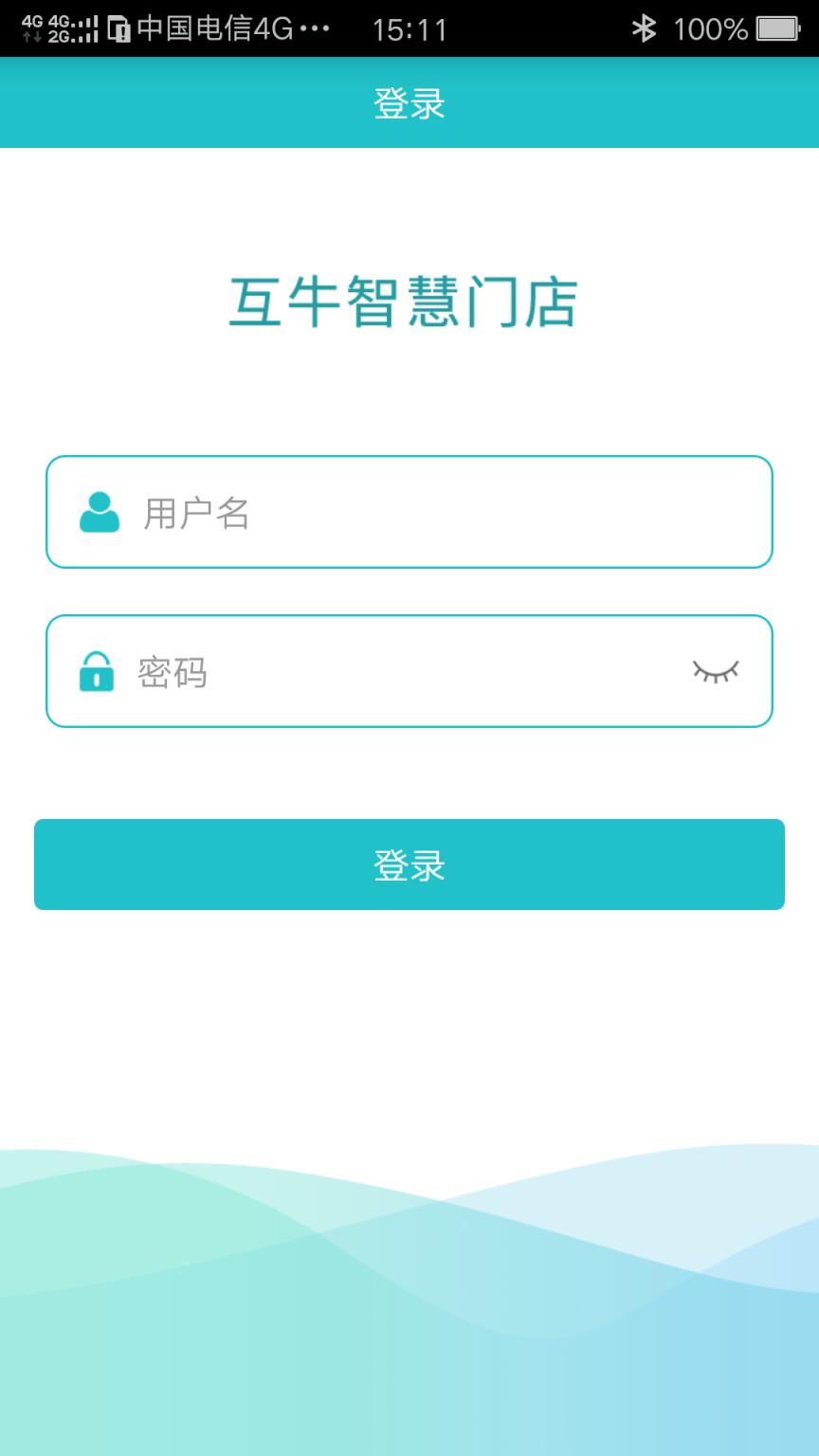The height and width of the screenshot is (1456, 819).
Task: Tap the 15:11 clock in the status bar
Action: [409, 29]
